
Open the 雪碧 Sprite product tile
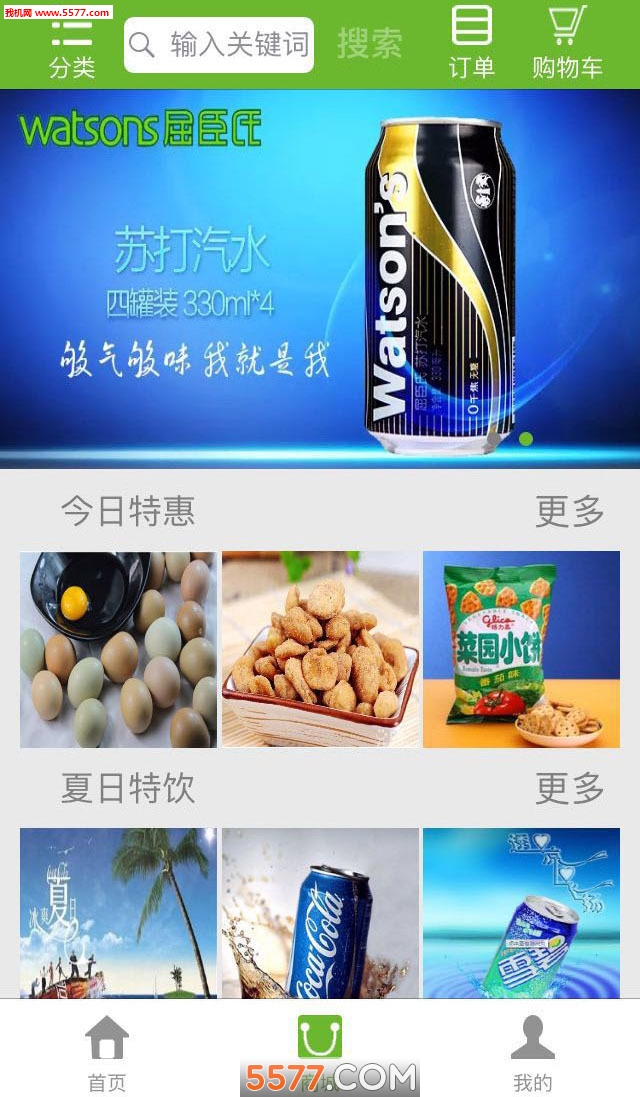coord(521,912)
